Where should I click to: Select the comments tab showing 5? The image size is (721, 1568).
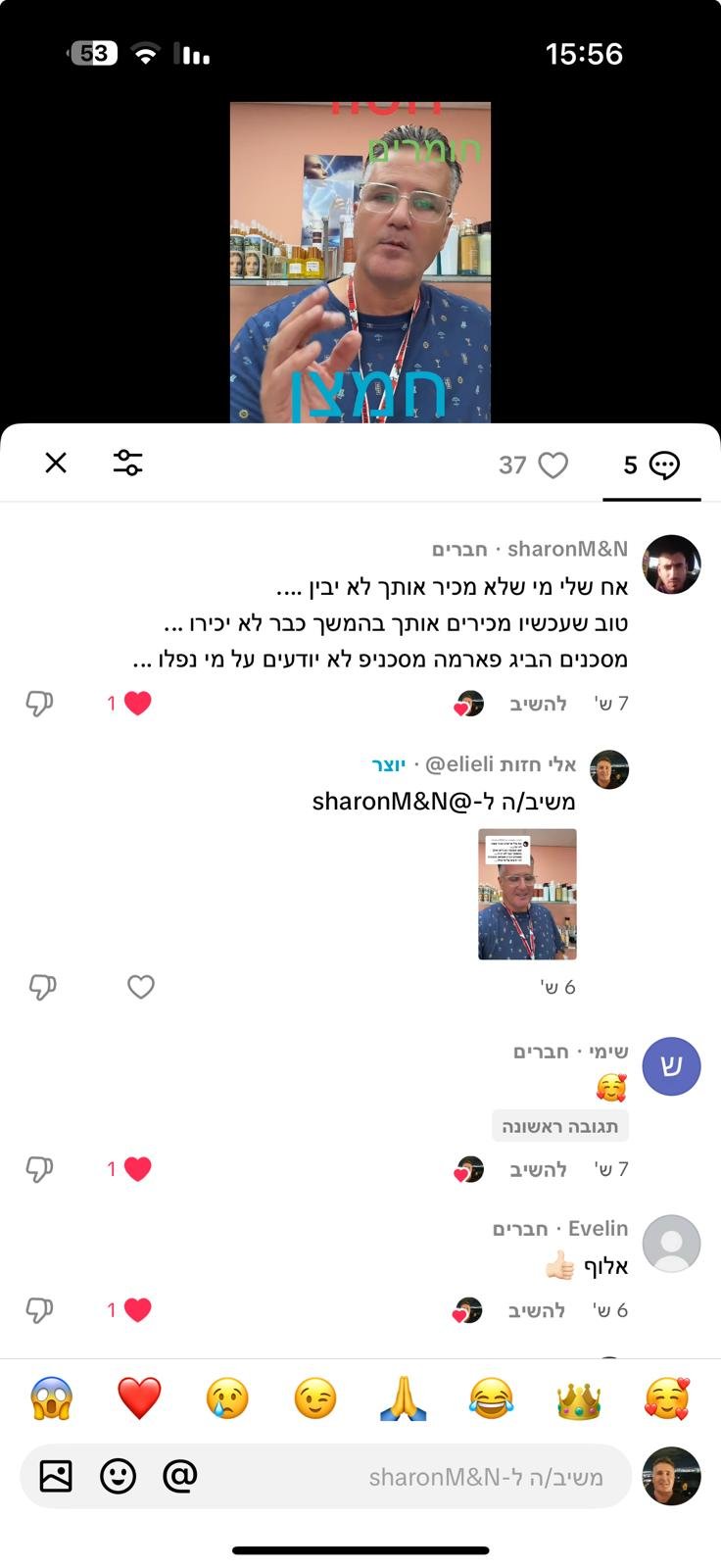coord(651,465)
